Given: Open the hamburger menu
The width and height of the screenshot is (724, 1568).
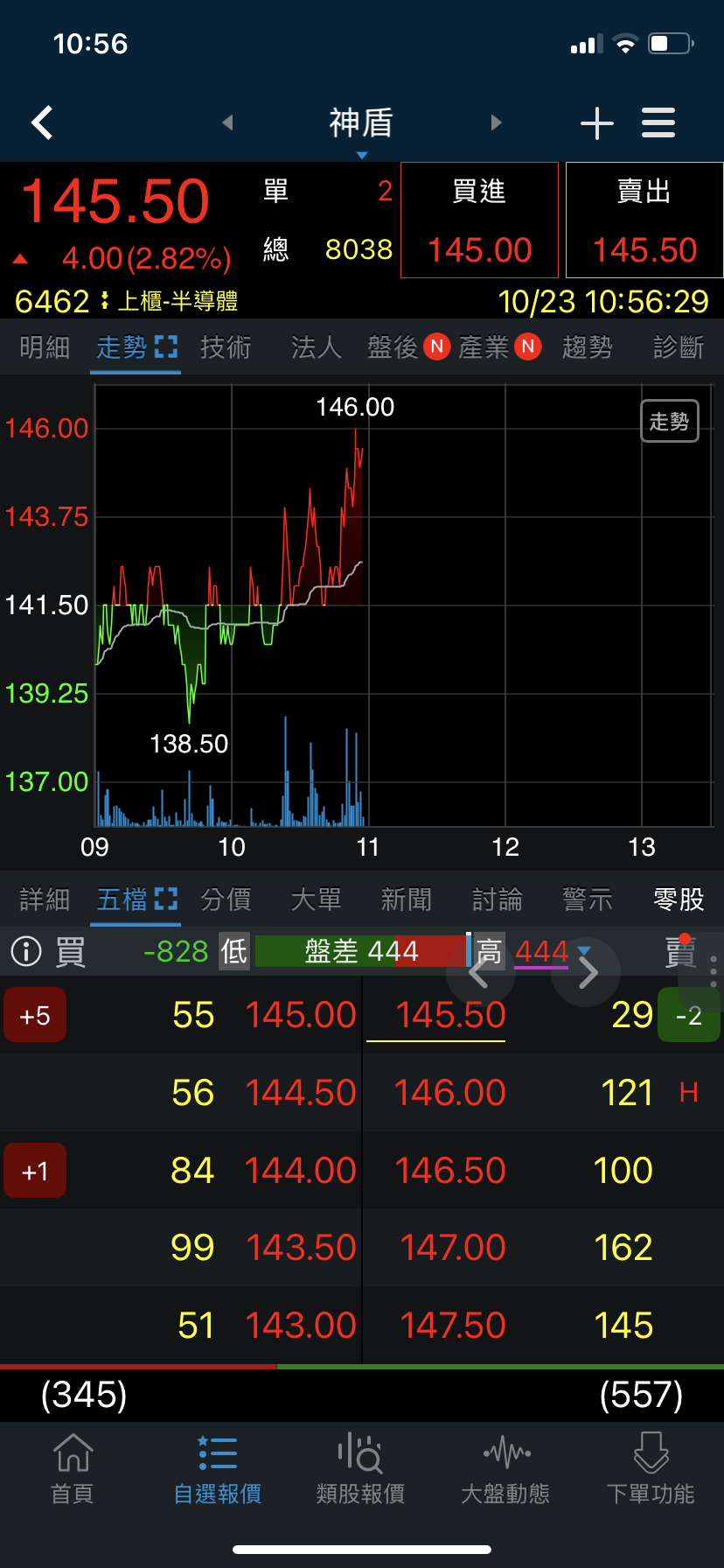Looking at the screenshot, I should click(x=658, y=123).
